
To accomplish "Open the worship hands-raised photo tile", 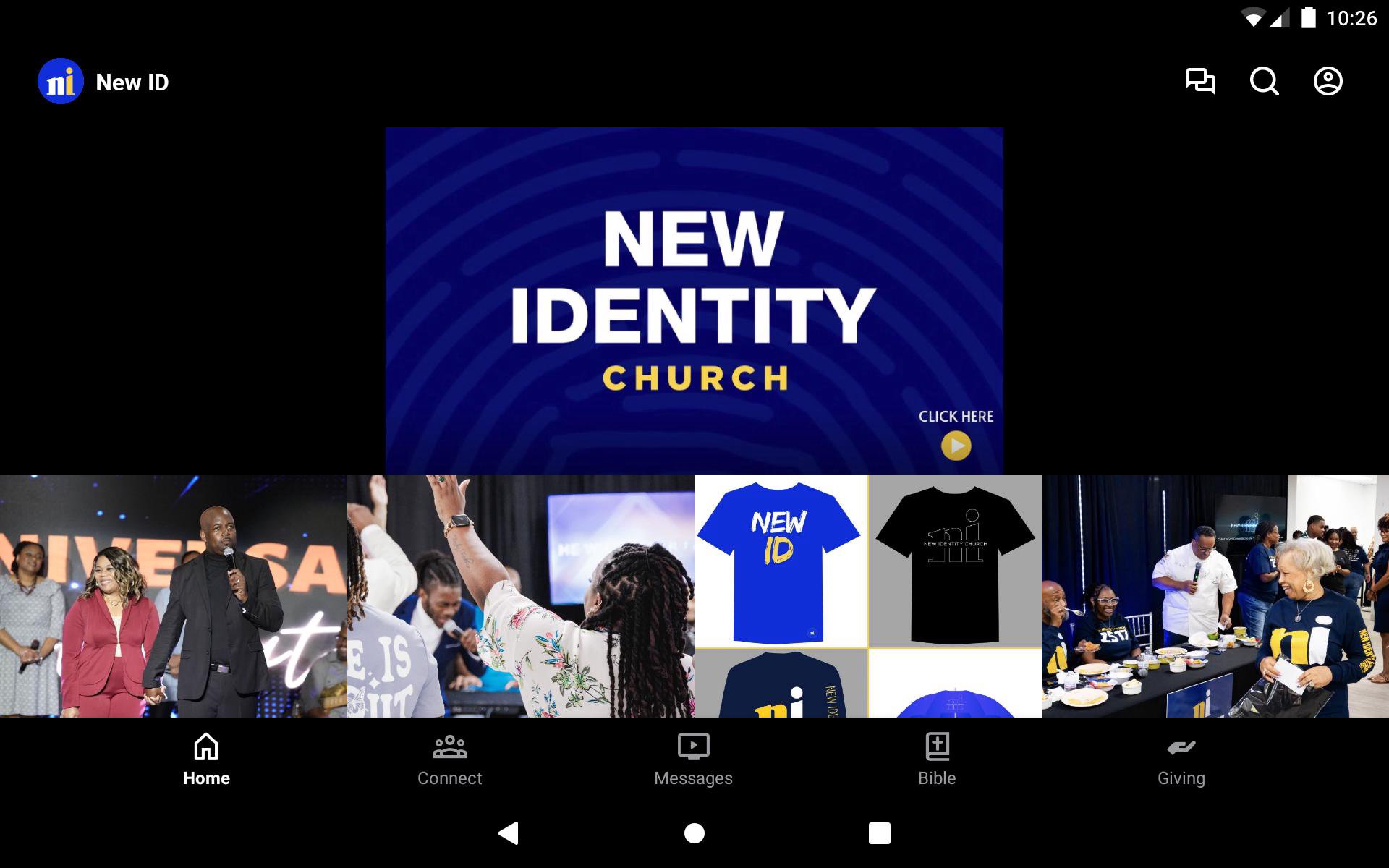I will pos(520,595).
